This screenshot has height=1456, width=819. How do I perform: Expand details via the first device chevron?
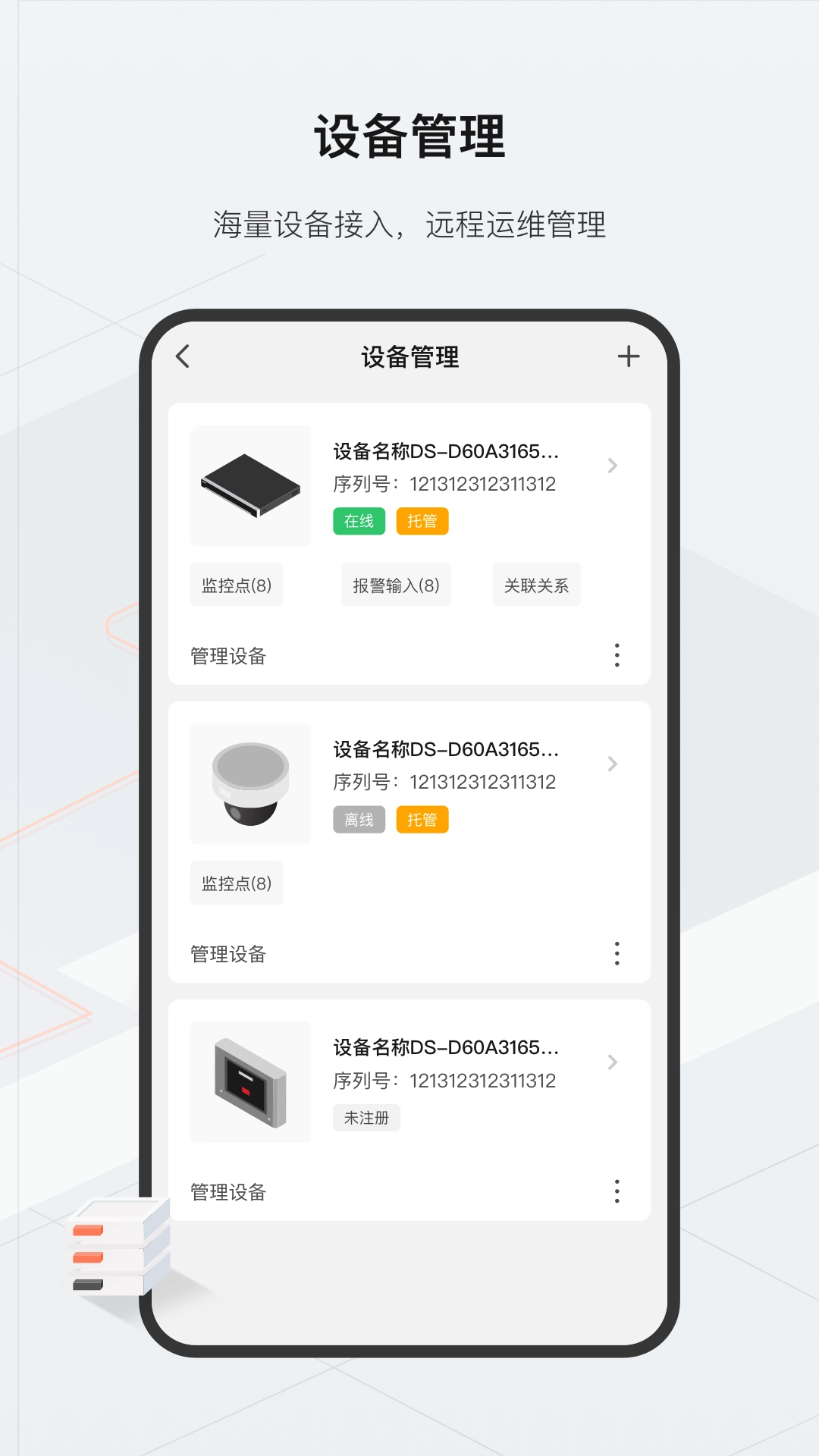pos(613,466)
